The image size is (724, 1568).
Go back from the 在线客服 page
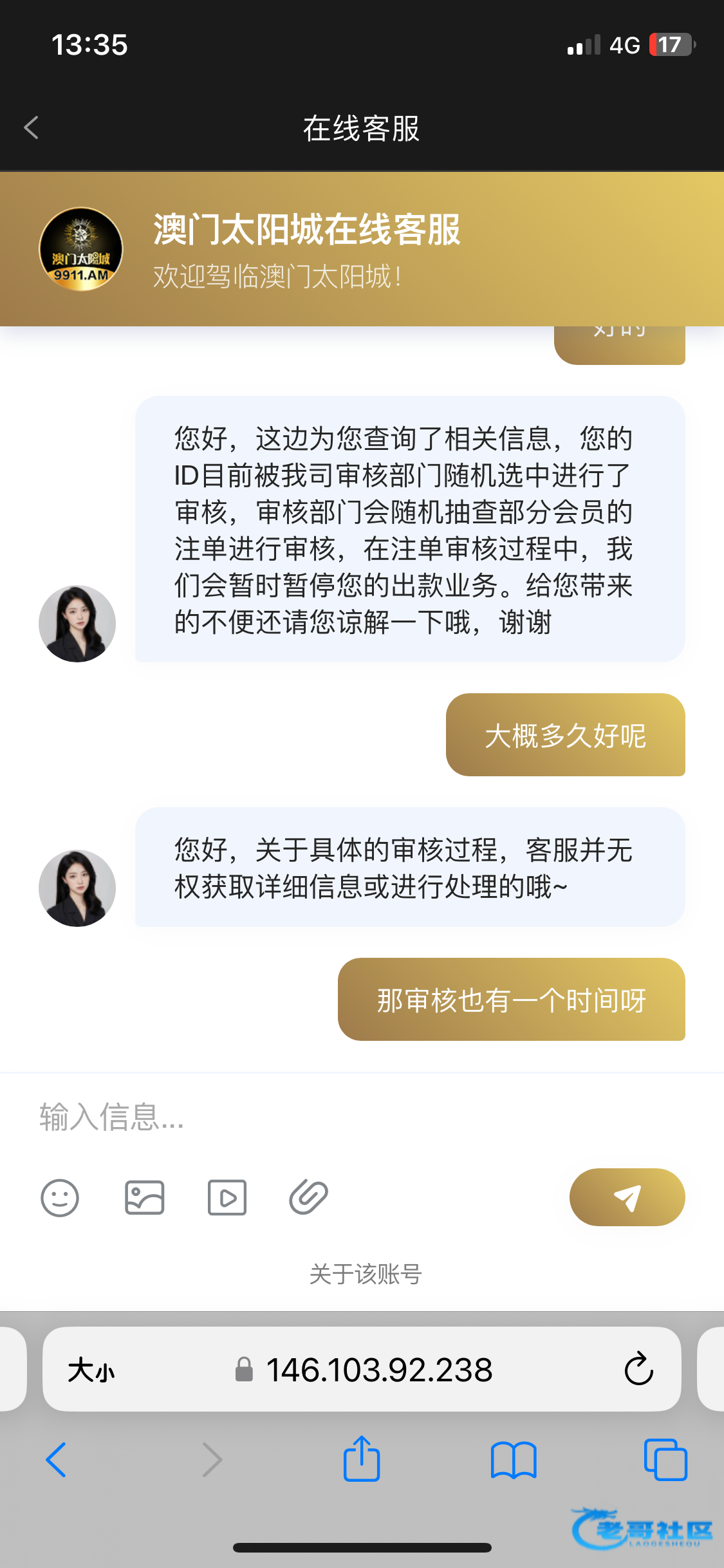coord(31,127)
